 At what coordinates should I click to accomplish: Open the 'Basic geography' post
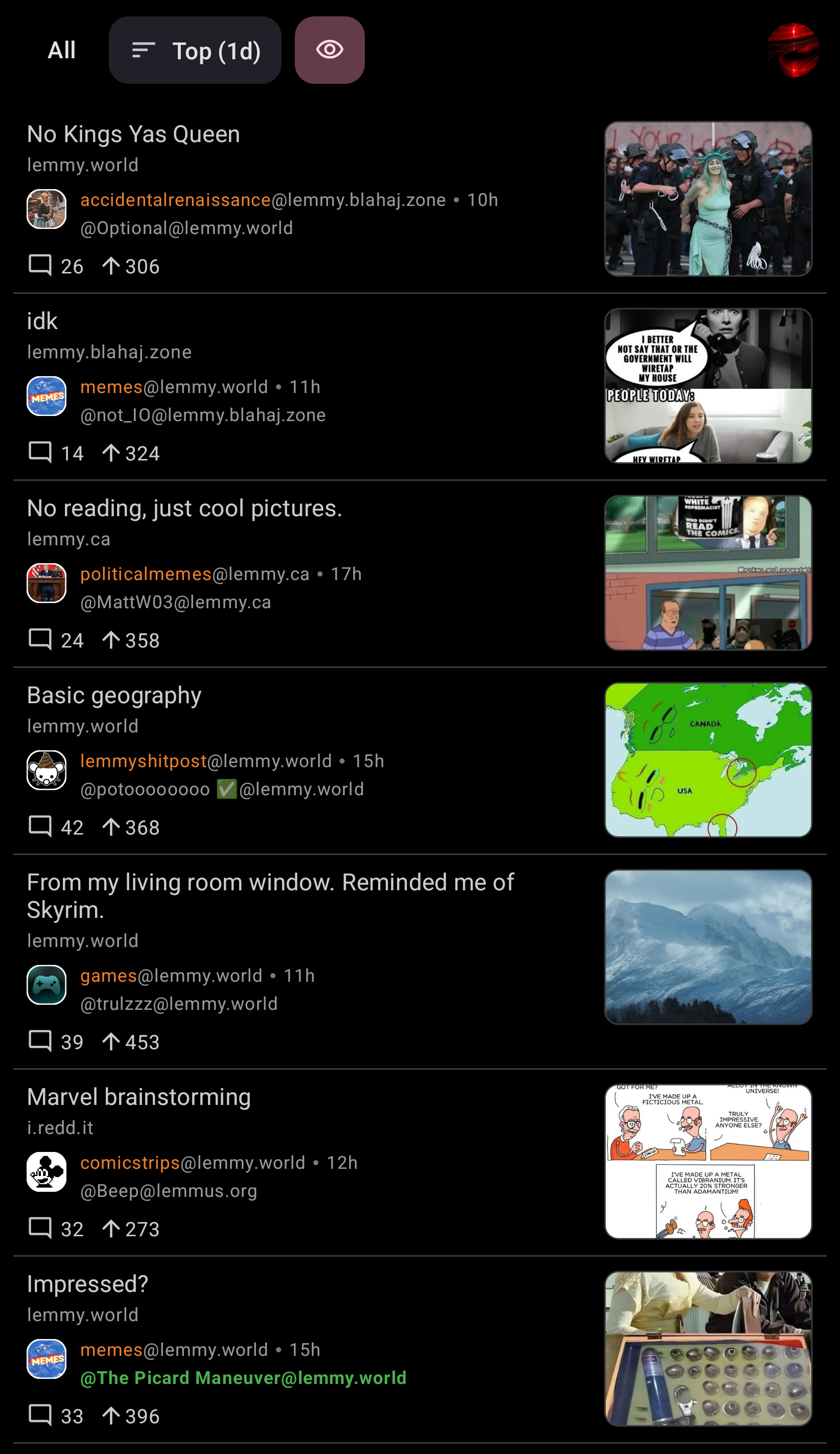pos(114,695)
